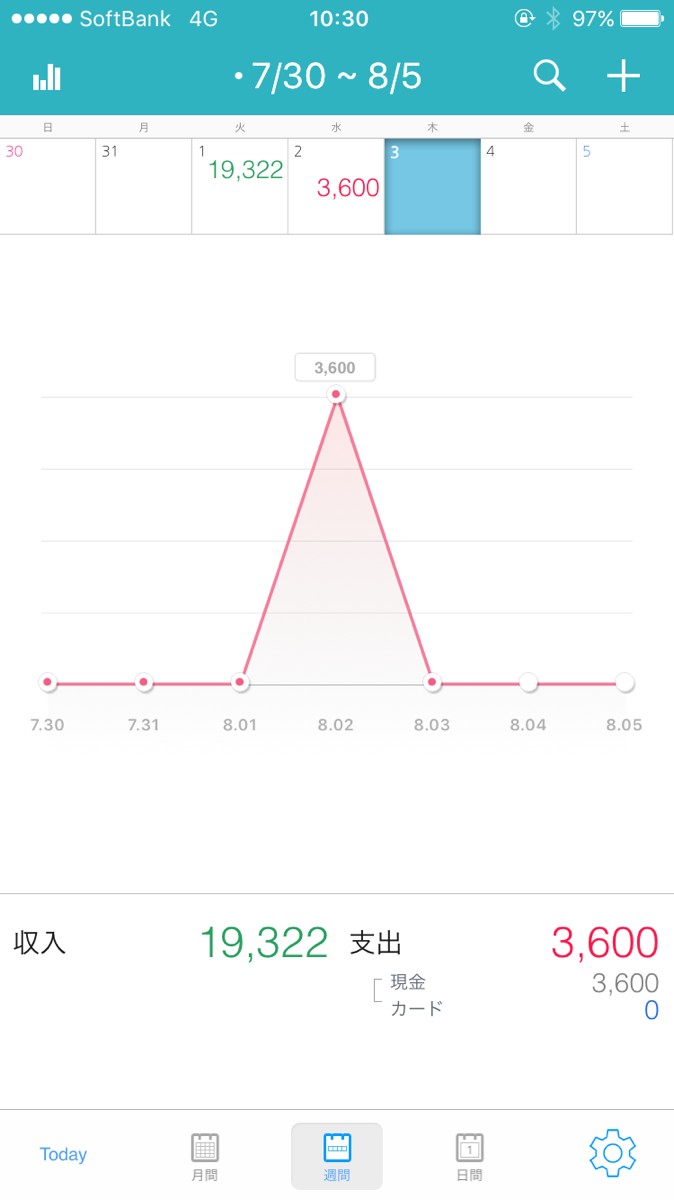Tap the 8.02 data point on chart
Viewport: 674px width, 1200px height.
pyautogui.click(x=337, y=395)
